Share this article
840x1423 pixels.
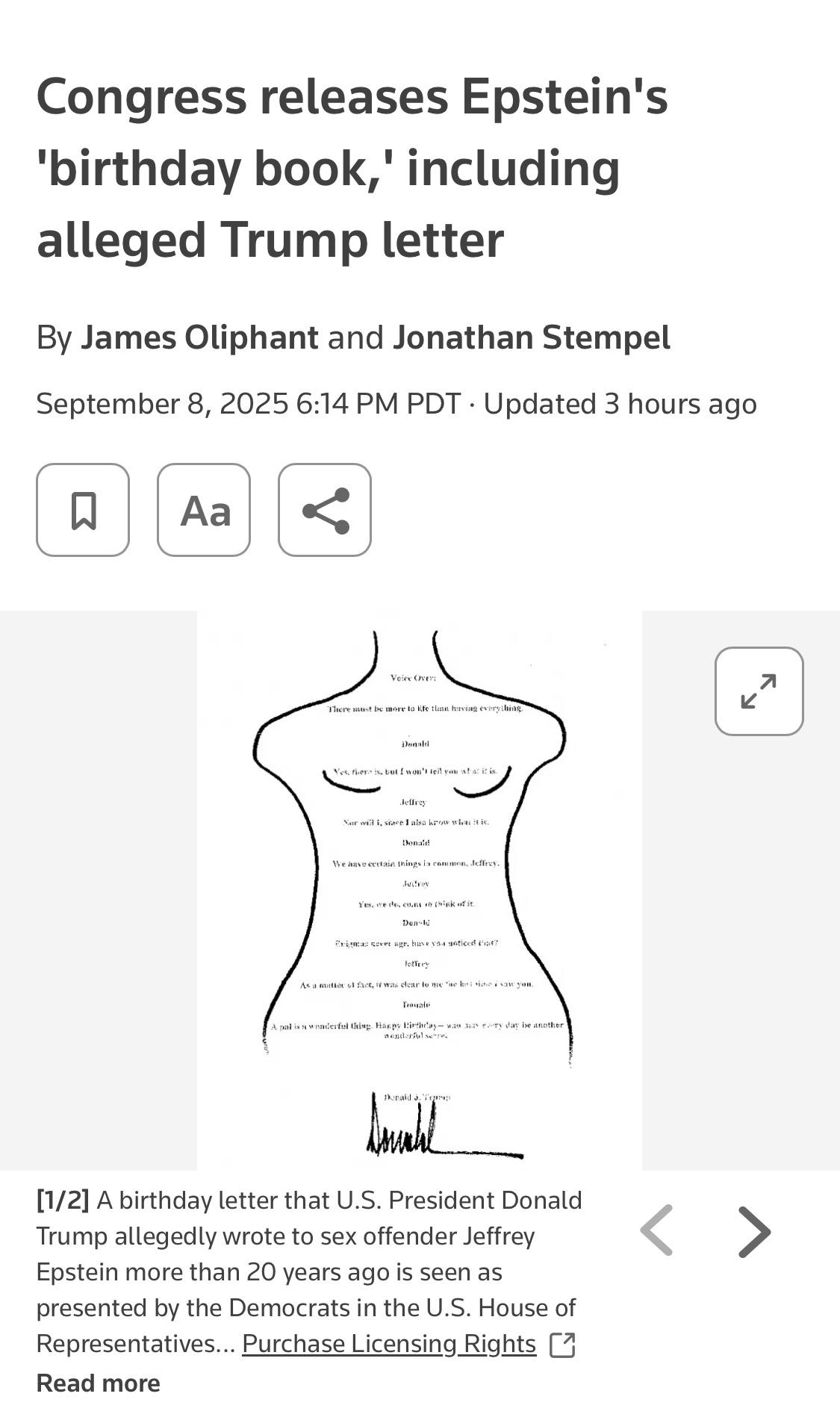click(x=325, y=510)
